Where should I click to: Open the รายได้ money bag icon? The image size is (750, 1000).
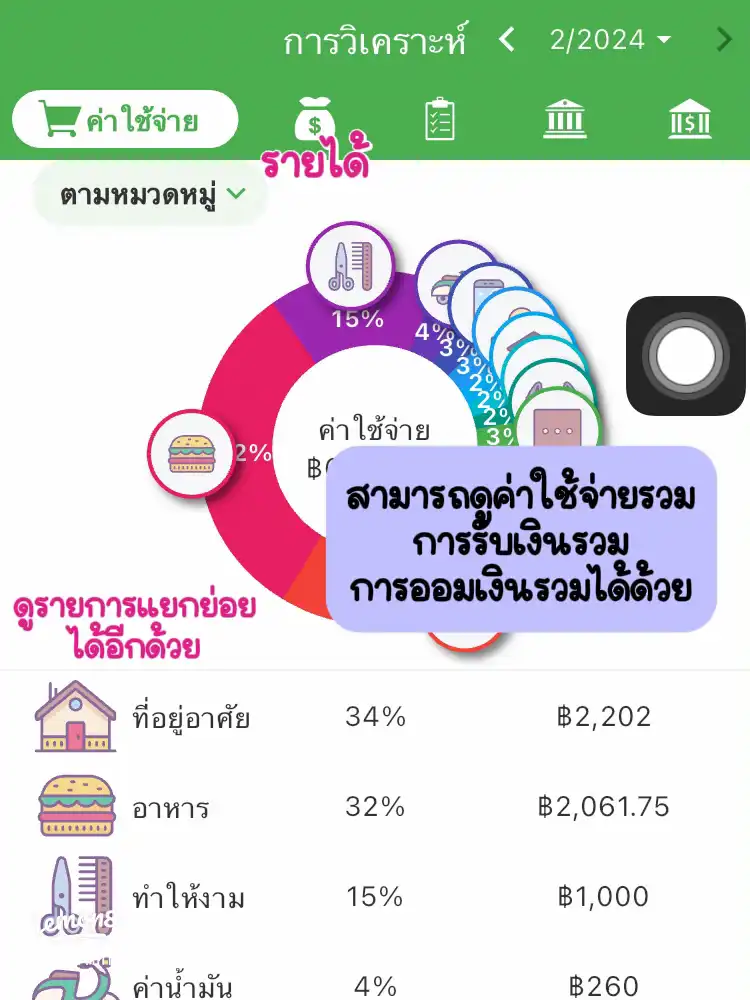pos(316,118)
